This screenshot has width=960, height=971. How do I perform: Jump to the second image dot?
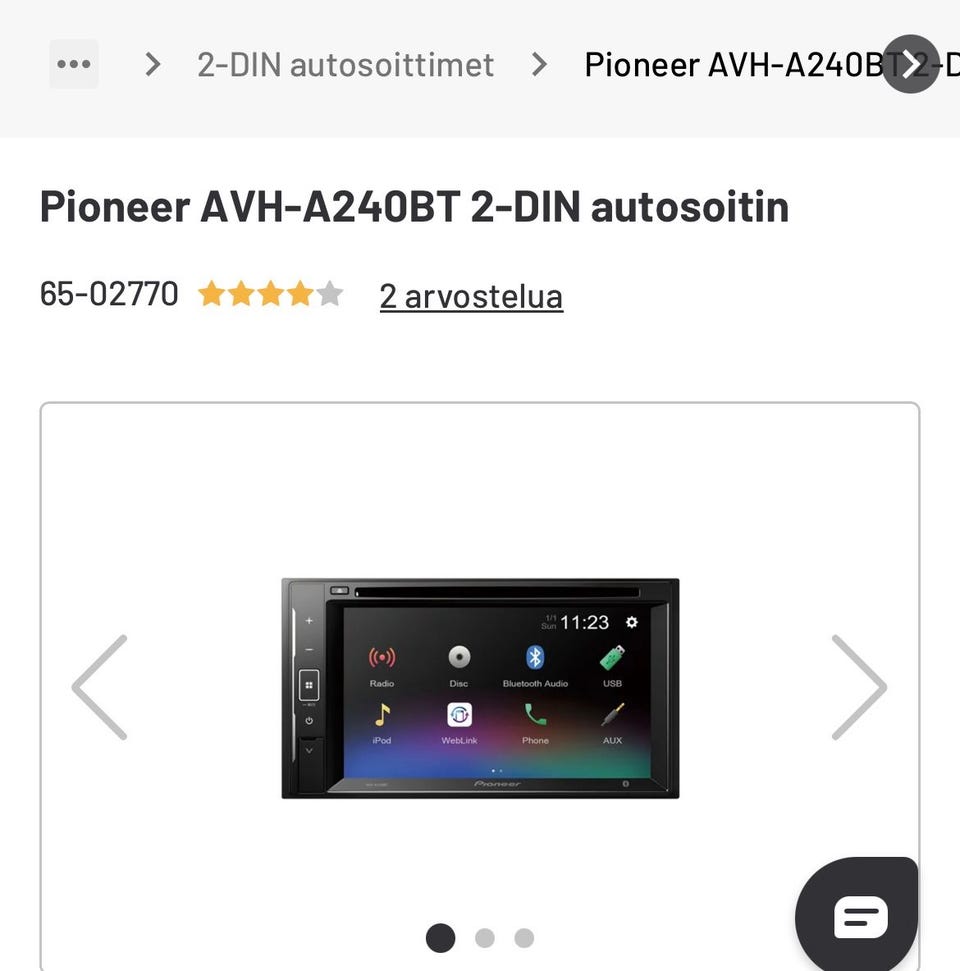485,938
